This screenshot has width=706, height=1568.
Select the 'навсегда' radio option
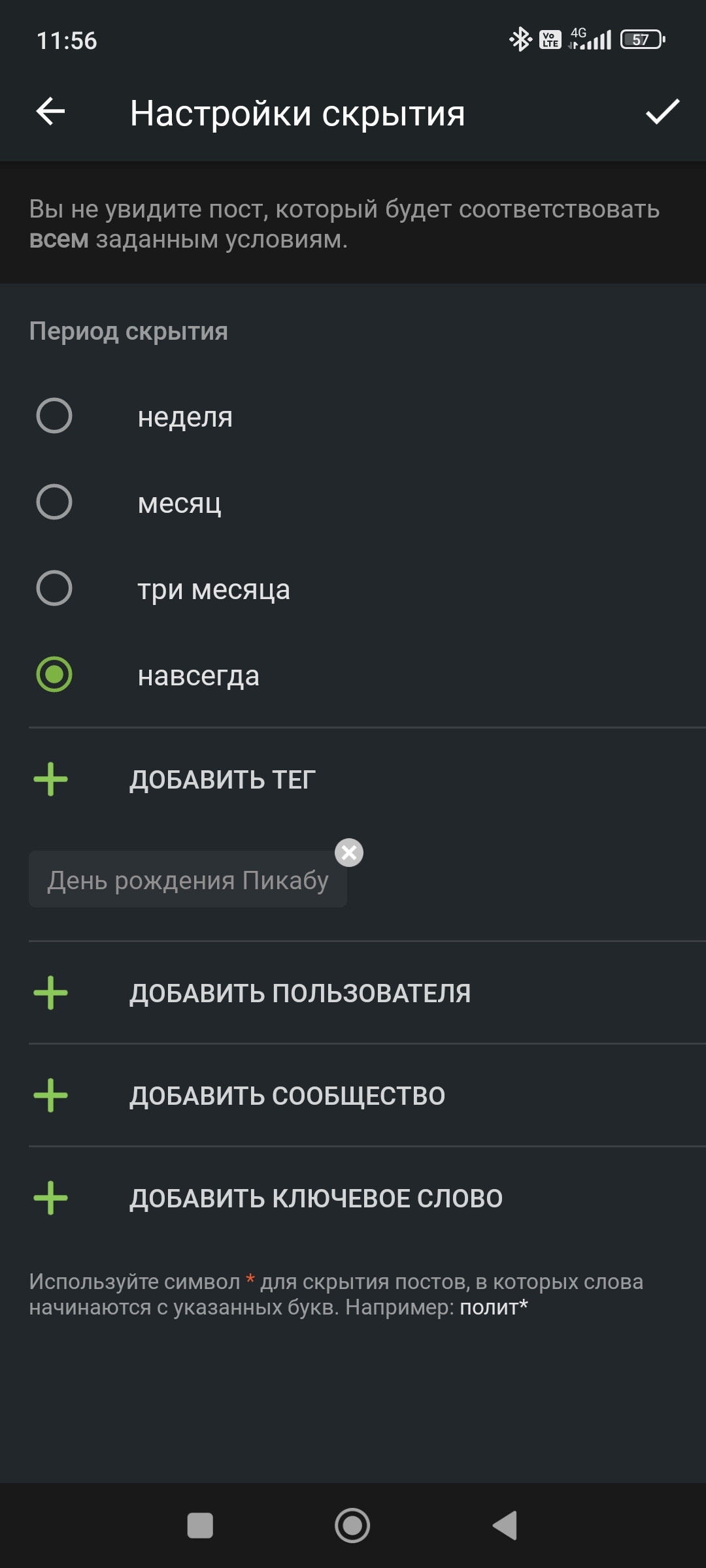tap(54, 675)
